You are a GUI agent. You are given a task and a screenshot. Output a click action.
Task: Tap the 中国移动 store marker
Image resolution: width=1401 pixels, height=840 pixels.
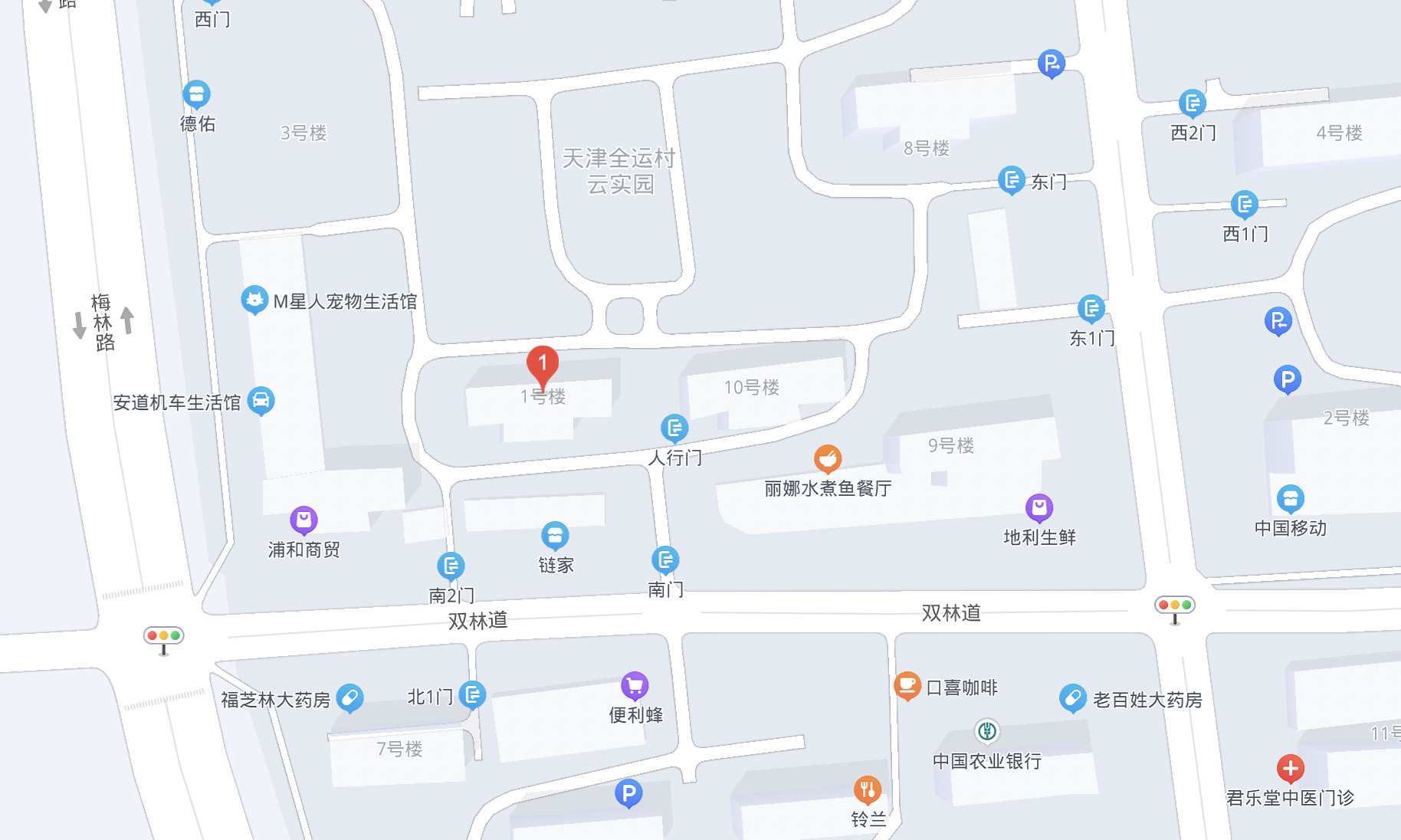(x=1291, y=499)
